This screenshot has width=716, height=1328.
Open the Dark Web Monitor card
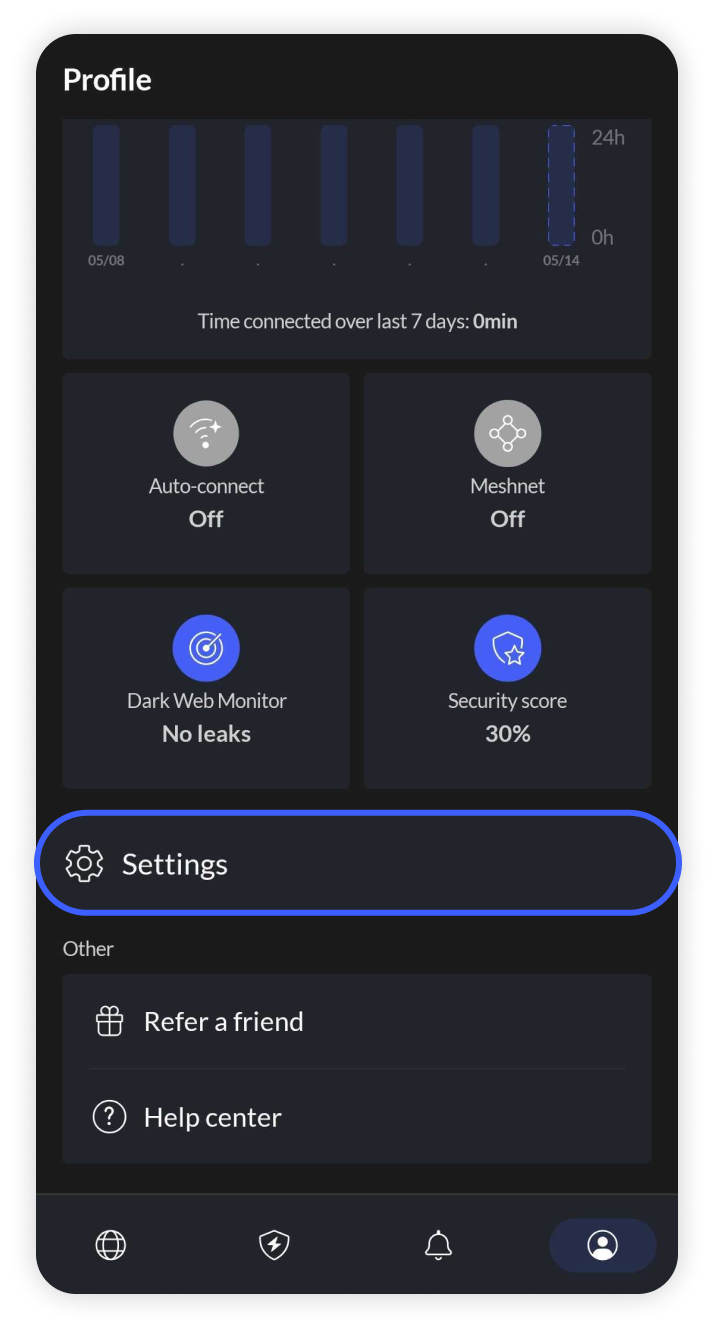coord(206,688)
